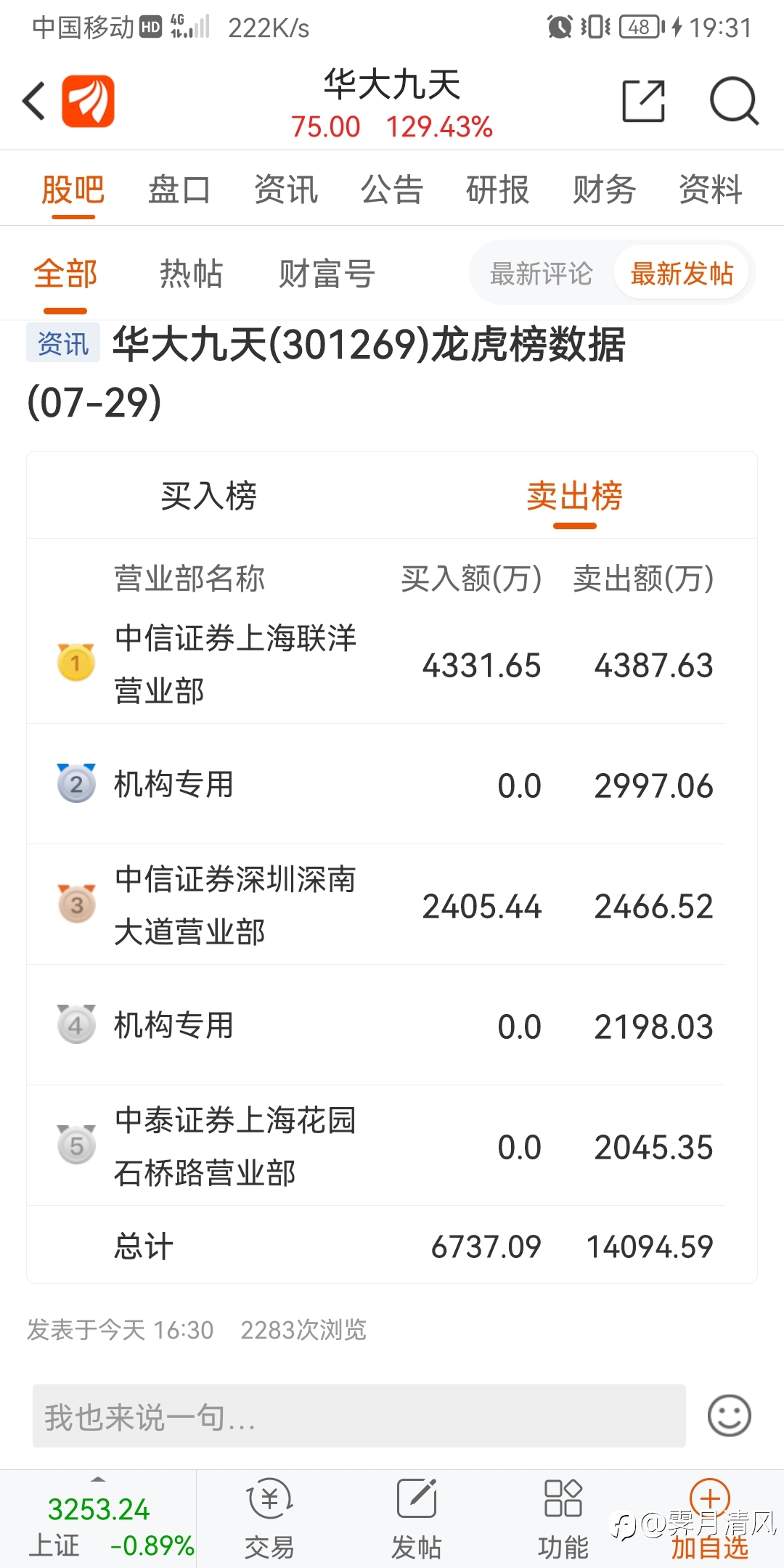Open the 龙虎榜数据 post title
This screenshot has height=1568, width=784.
tap(327, 373)
